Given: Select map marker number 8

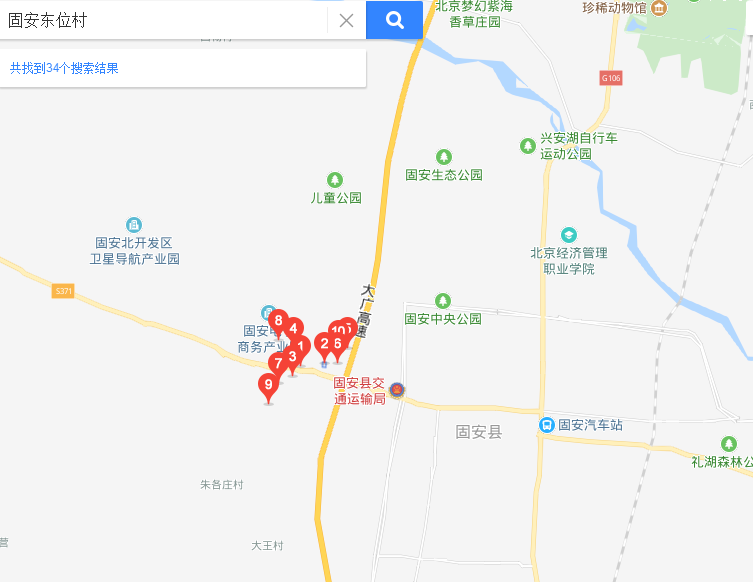Looking at the screenshot, I should point(278,320).
